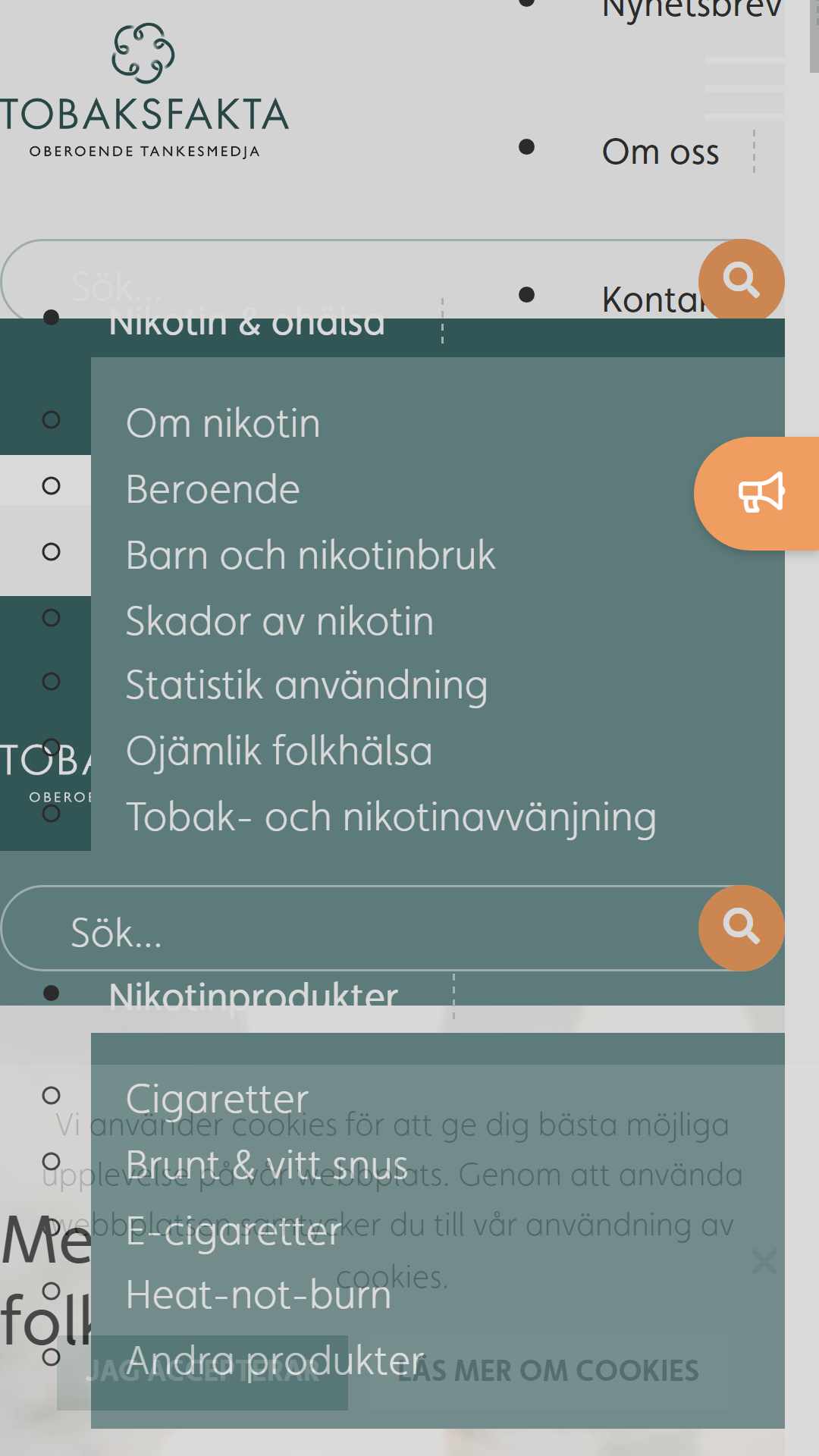819x1456 pixels.
Task: Open the Om oss link
Action: coord(660,152)
